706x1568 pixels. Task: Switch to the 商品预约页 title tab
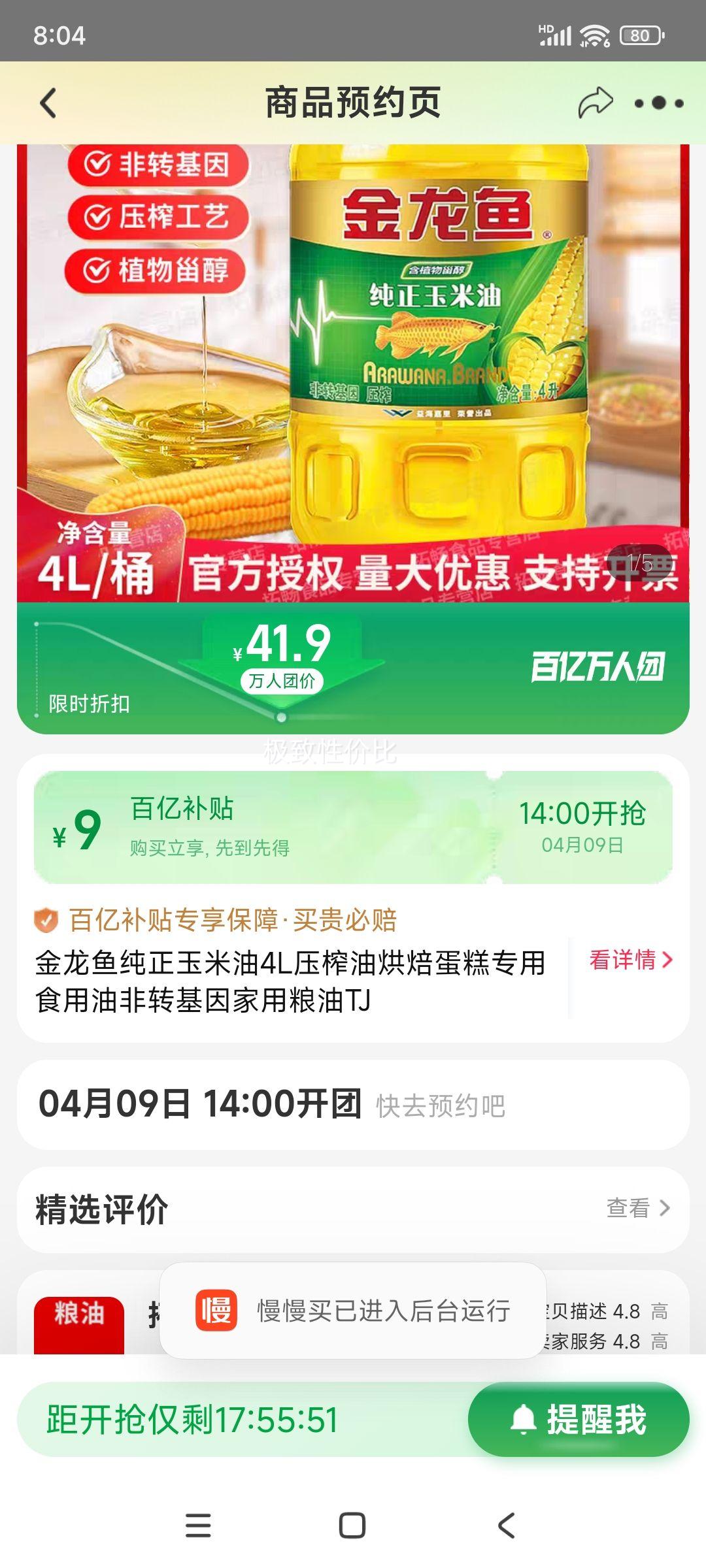pos(353,105)
